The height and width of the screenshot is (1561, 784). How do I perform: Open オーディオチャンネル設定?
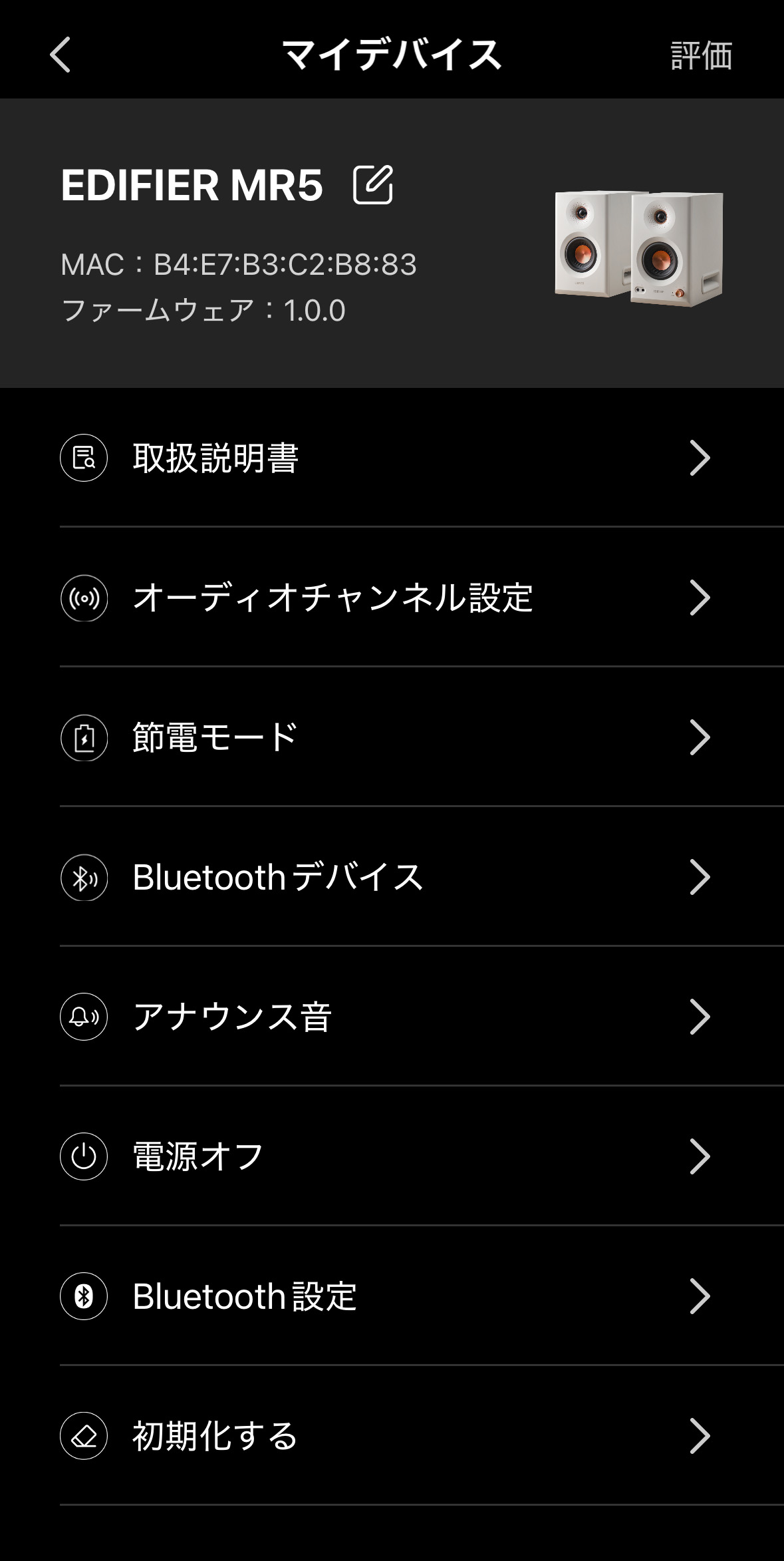tap(386, 598)
